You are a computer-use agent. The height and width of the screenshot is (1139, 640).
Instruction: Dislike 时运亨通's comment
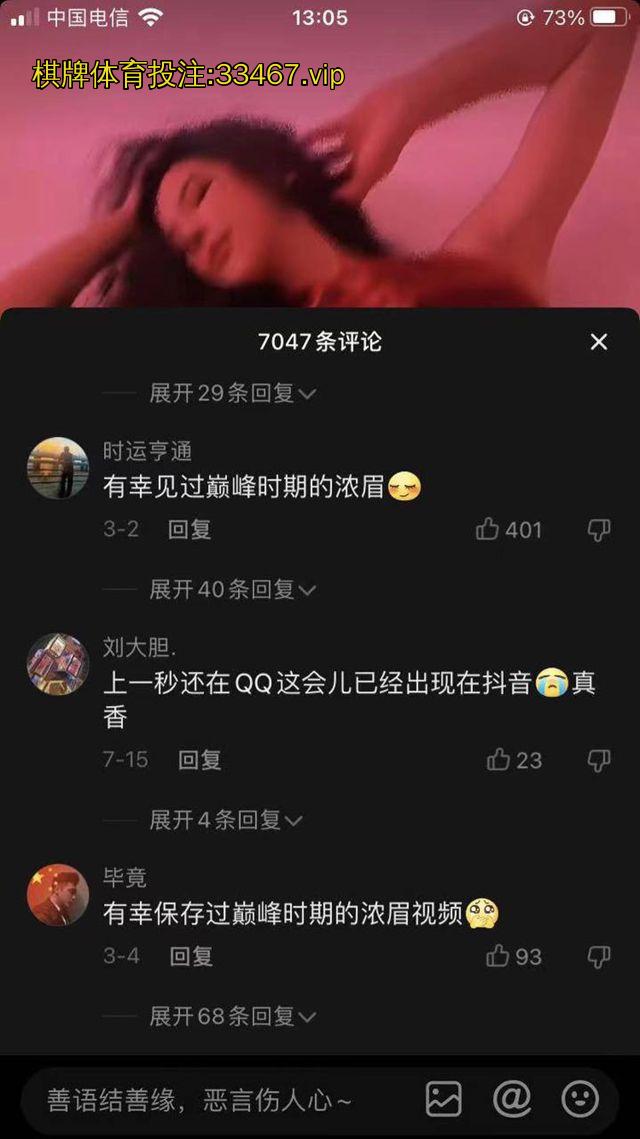(598, 530)
